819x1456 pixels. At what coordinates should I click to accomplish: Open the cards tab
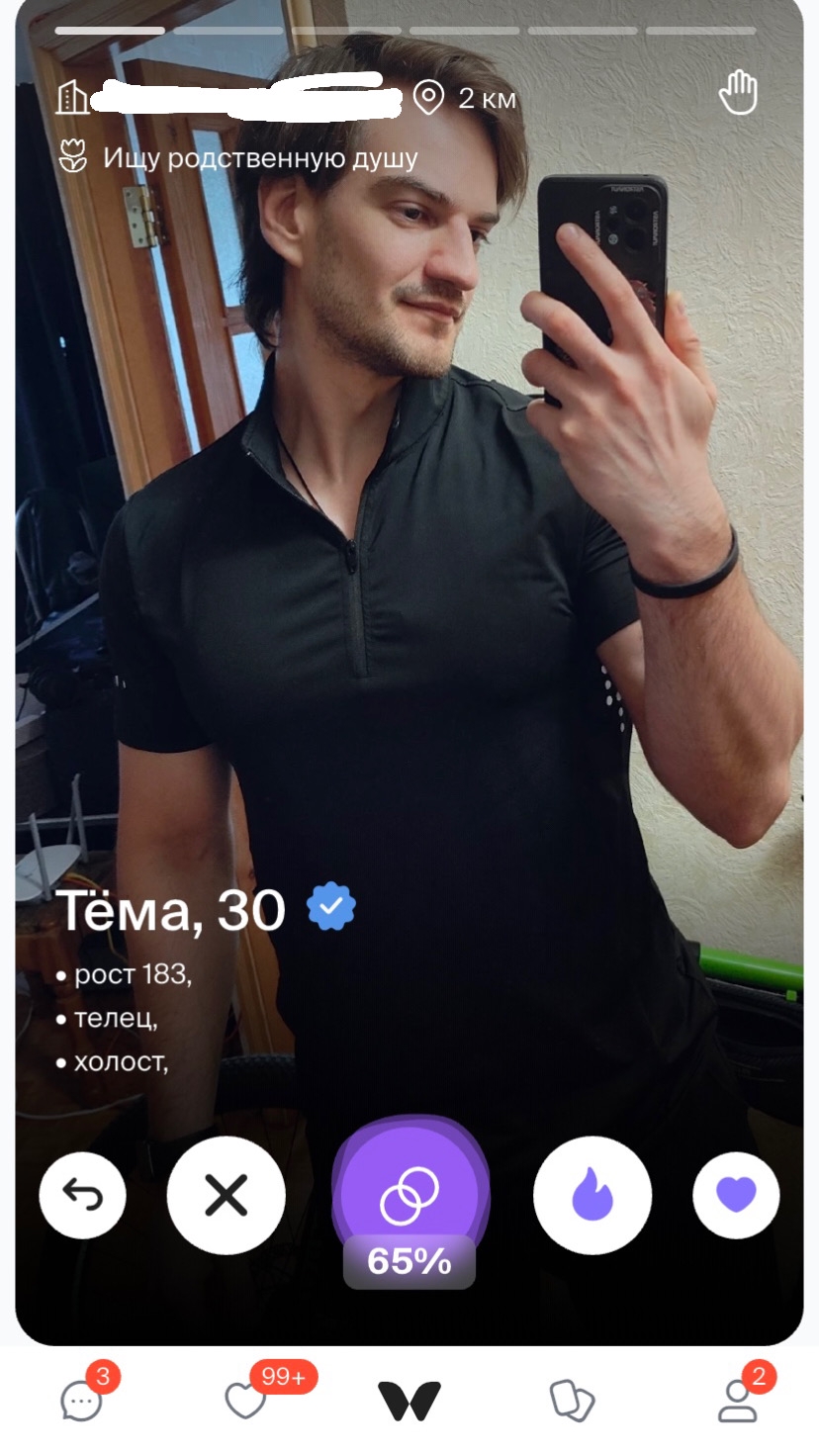point(572,1401)
